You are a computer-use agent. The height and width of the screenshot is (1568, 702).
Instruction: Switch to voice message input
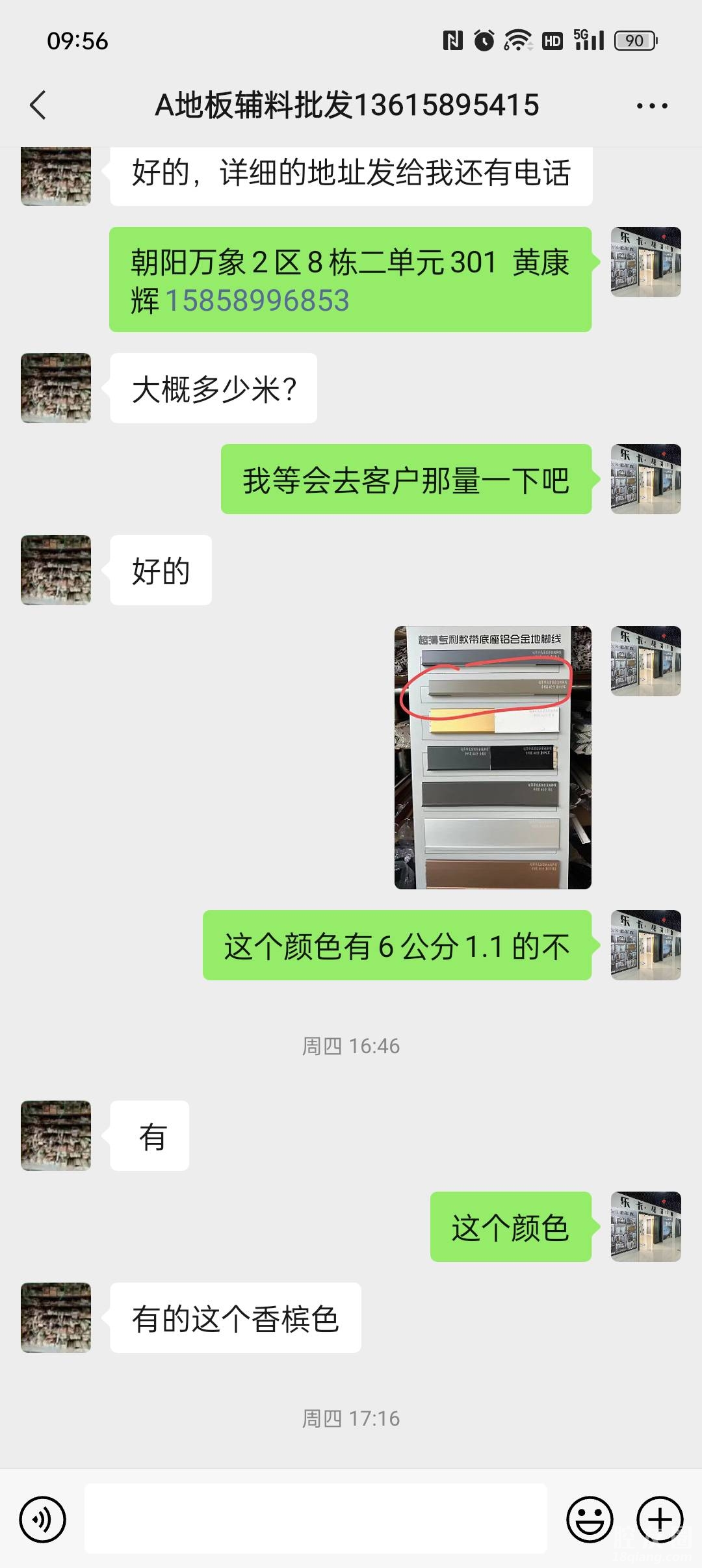pos(42,1519)
